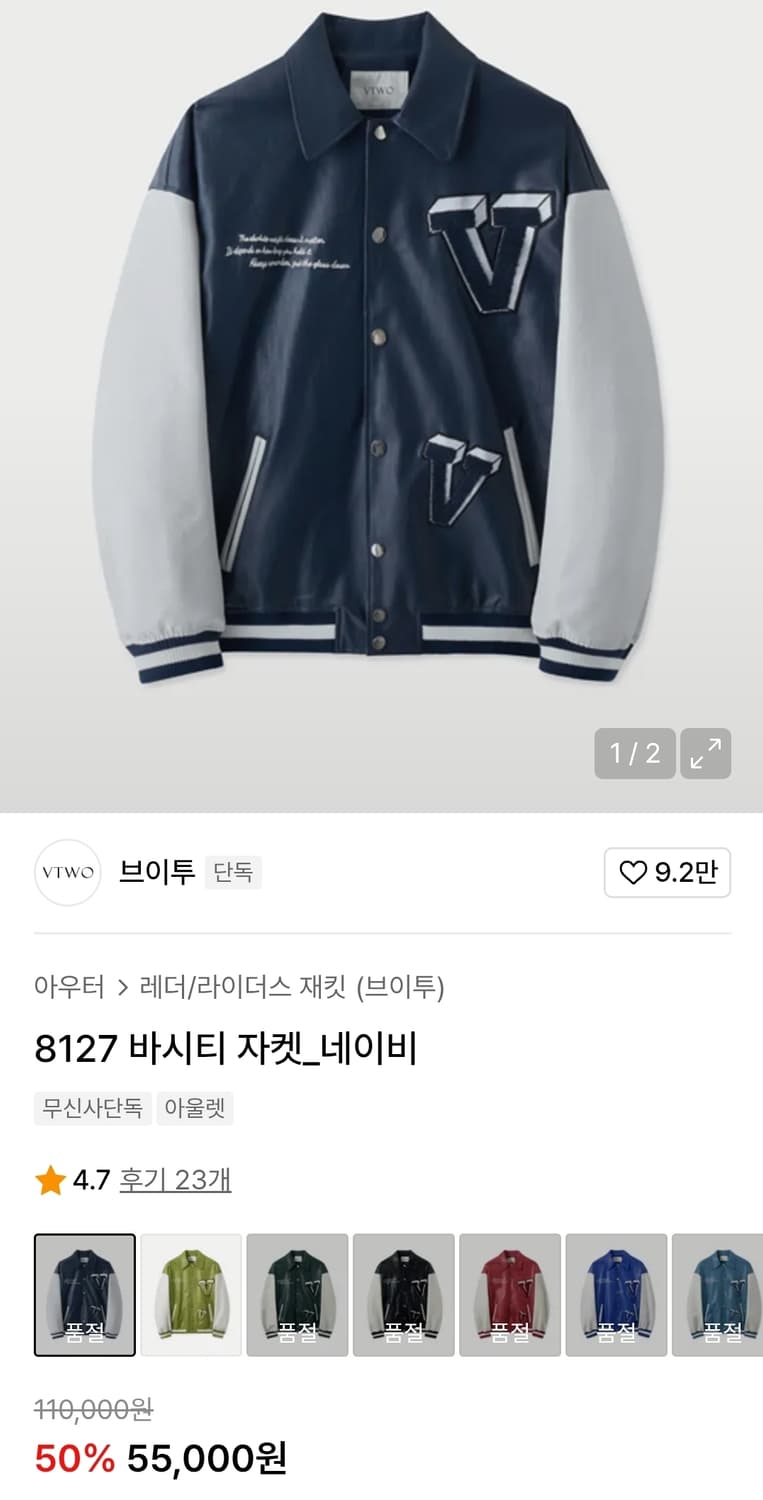The height and width of the screenshot is (1500, 763).
Task: Click the 무신사단독 tag
Action: tap(92, 1108)
